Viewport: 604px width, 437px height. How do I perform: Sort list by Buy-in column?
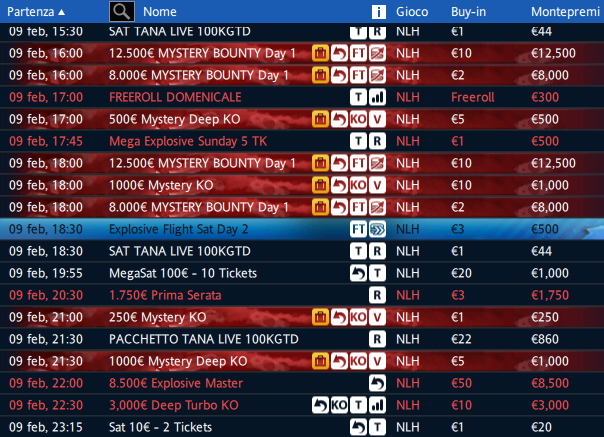(469, 12)
